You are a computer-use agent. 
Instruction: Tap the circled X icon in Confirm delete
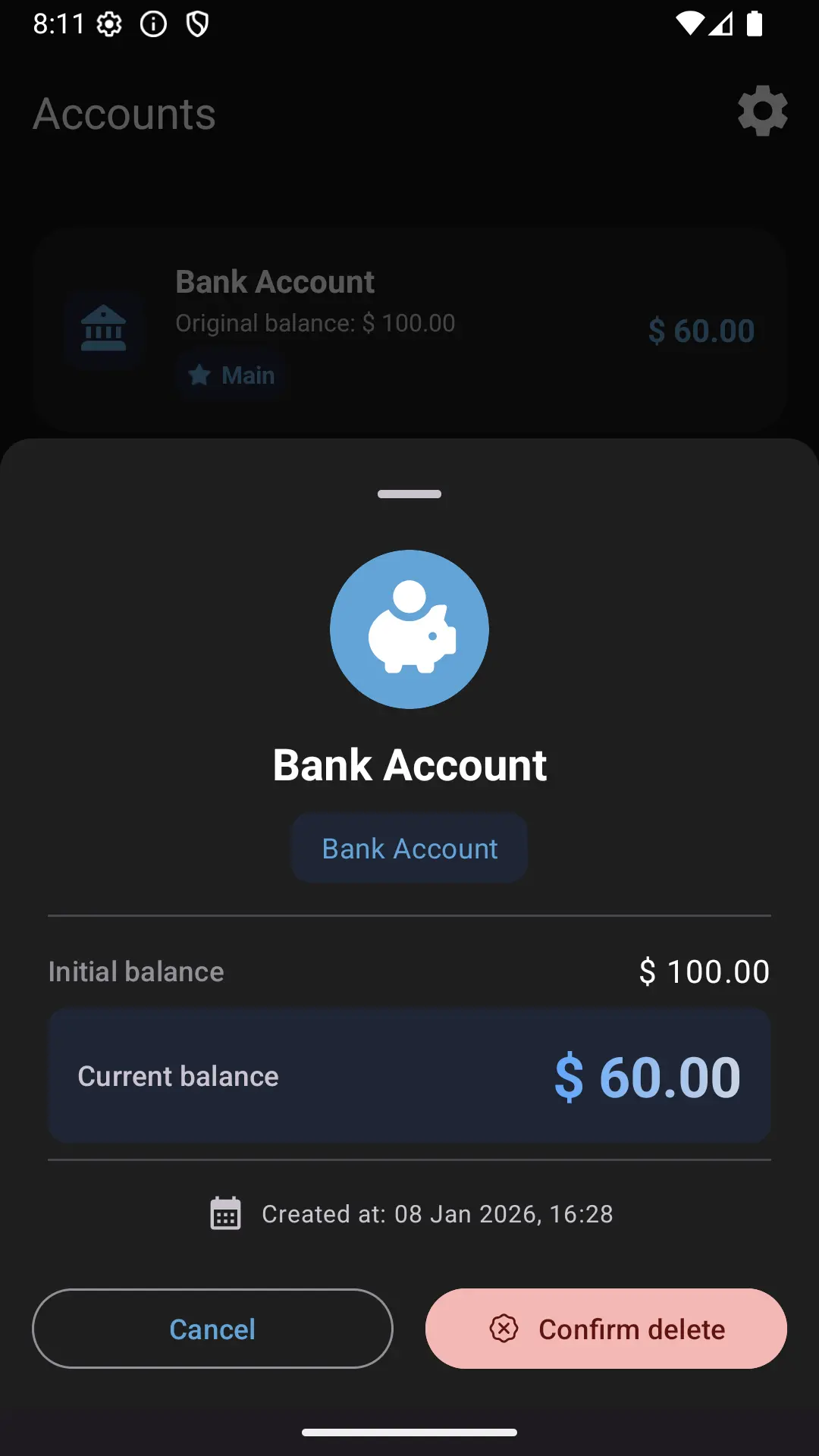504,1329
